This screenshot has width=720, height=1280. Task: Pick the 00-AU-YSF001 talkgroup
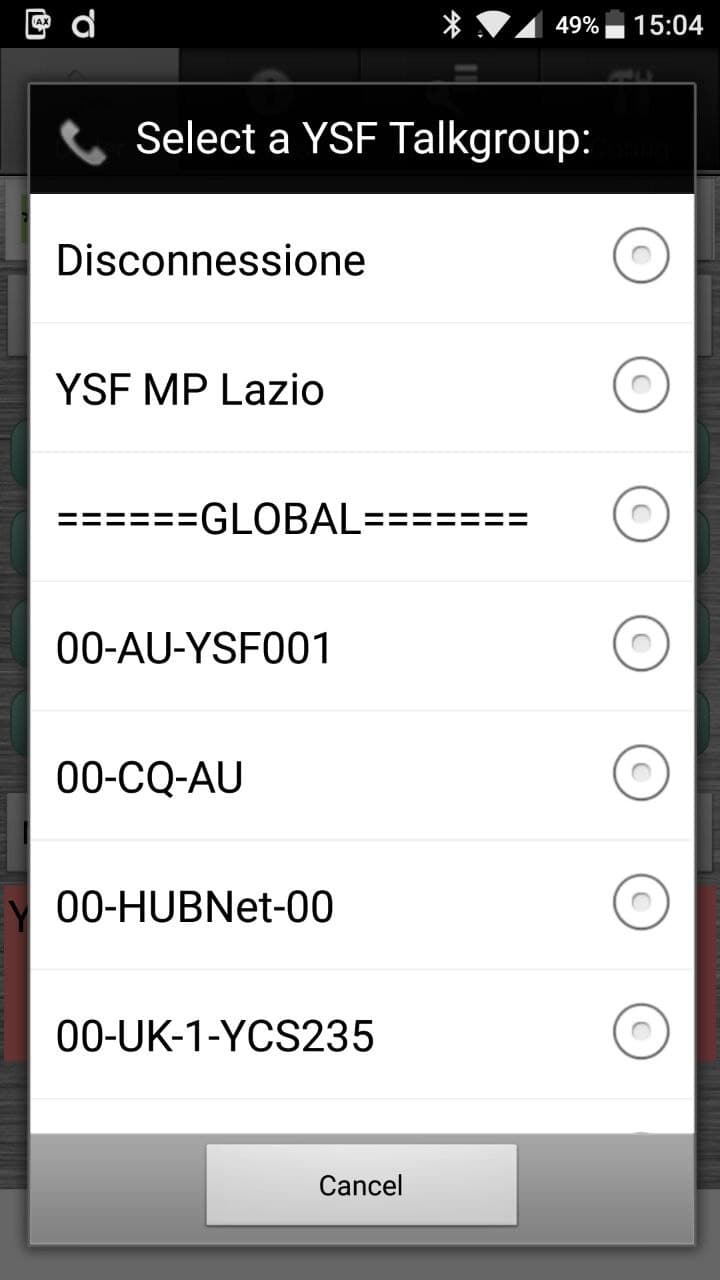tap(362, 646)
